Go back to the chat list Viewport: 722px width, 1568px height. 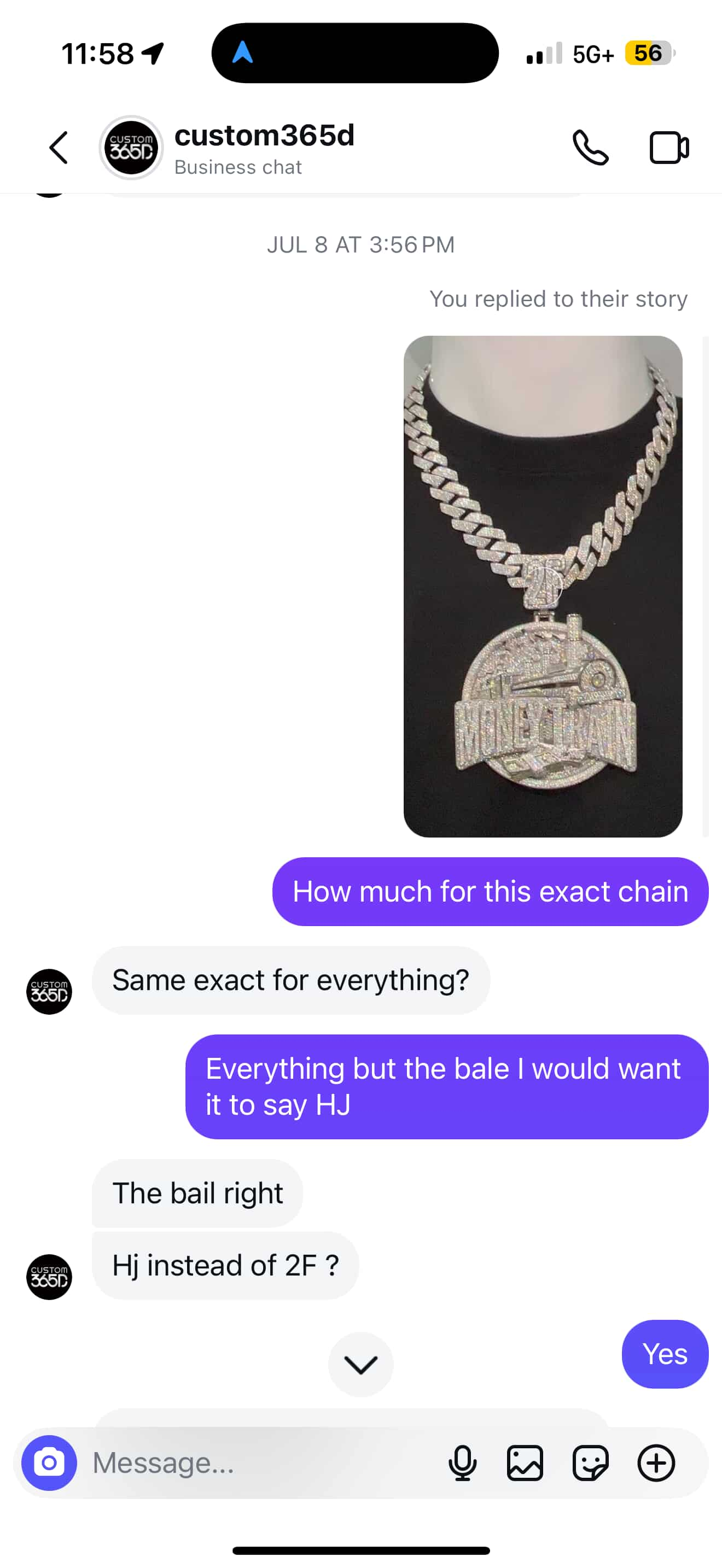point(59,148)
